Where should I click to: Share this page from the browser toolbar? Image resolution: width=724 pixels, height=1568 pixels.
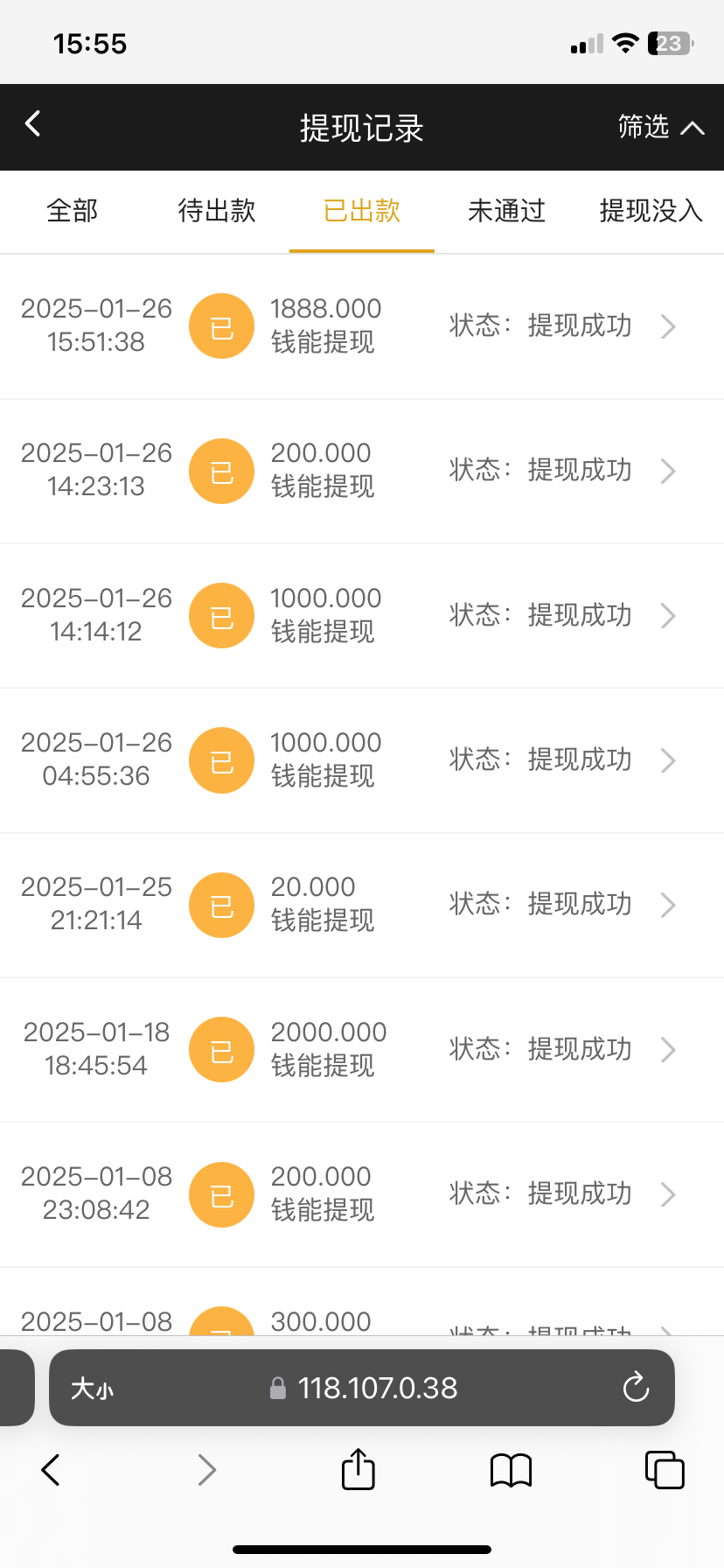click(x=358, y=1469)
